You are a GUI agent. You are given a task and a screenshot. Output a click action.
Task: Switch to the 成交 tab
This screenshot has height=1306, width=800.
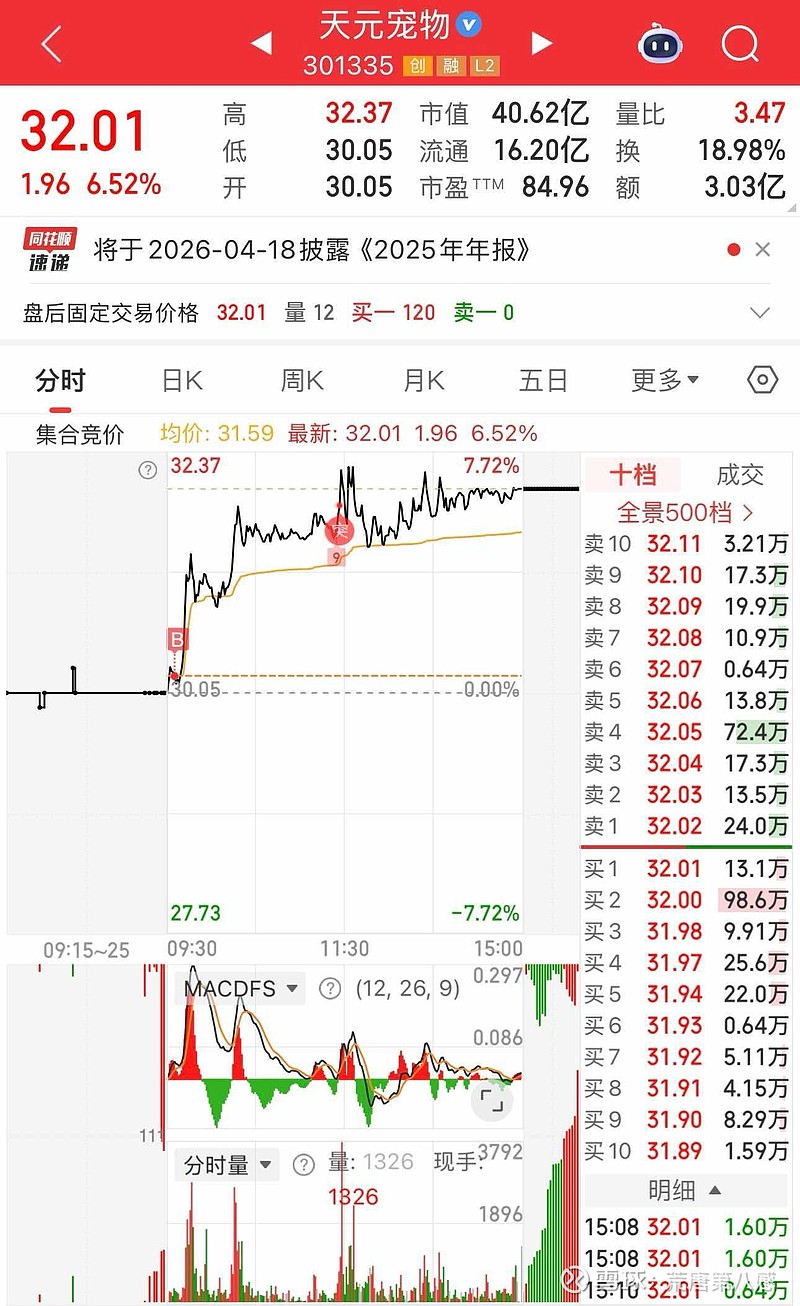click(x=739, y=475)
